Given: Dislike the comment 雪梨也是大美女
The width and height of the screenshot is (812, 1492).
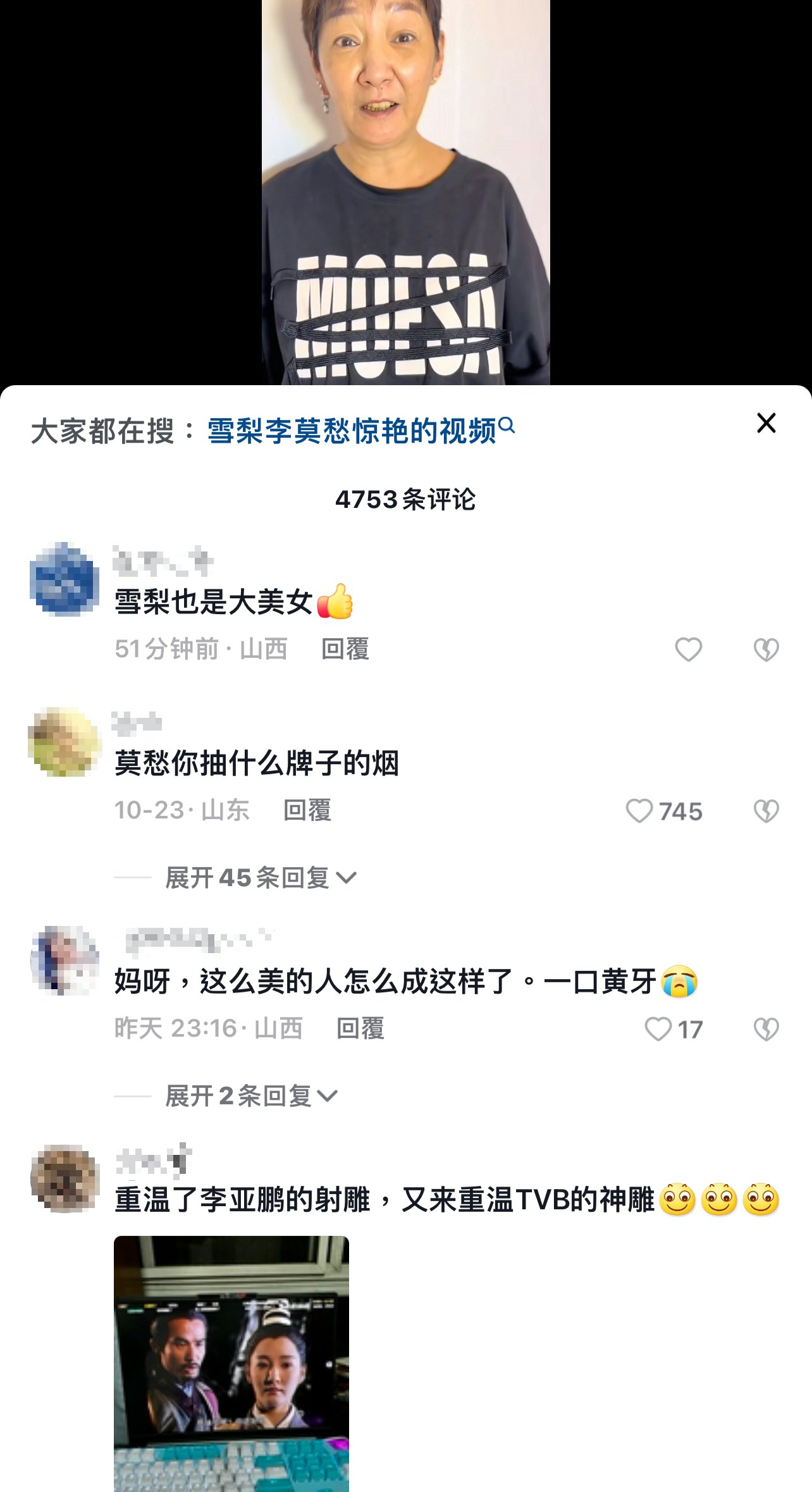Looking at the screenshot, I should tap(766, 650).
